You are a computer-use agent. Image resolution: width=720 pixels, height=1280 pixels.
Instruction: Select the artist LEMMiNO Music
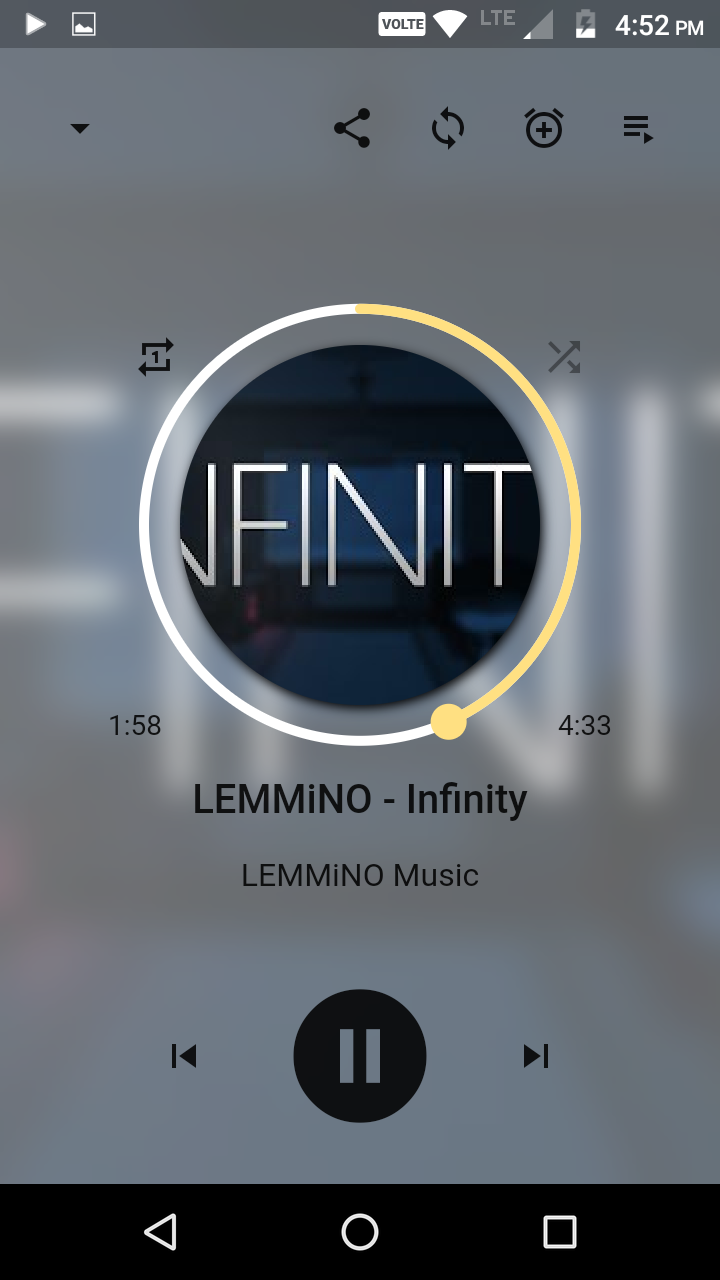click(360, 875)
